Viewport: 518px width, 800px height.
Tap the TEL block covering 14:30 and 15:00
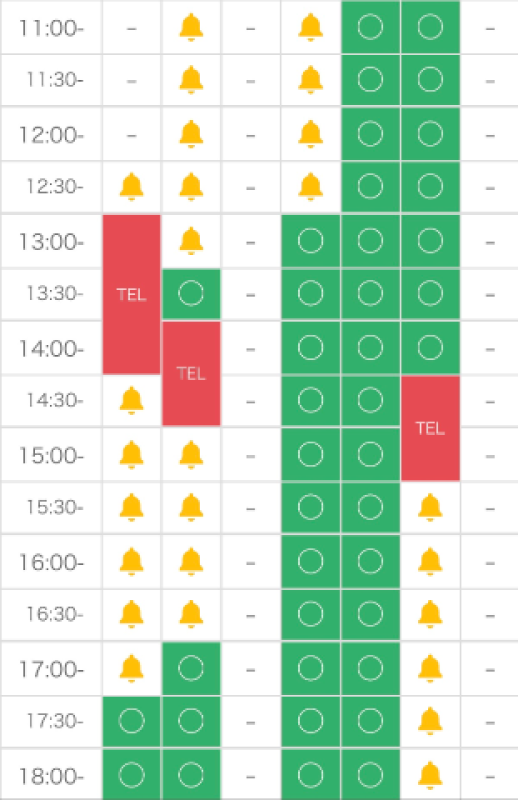tap(430, 428)
